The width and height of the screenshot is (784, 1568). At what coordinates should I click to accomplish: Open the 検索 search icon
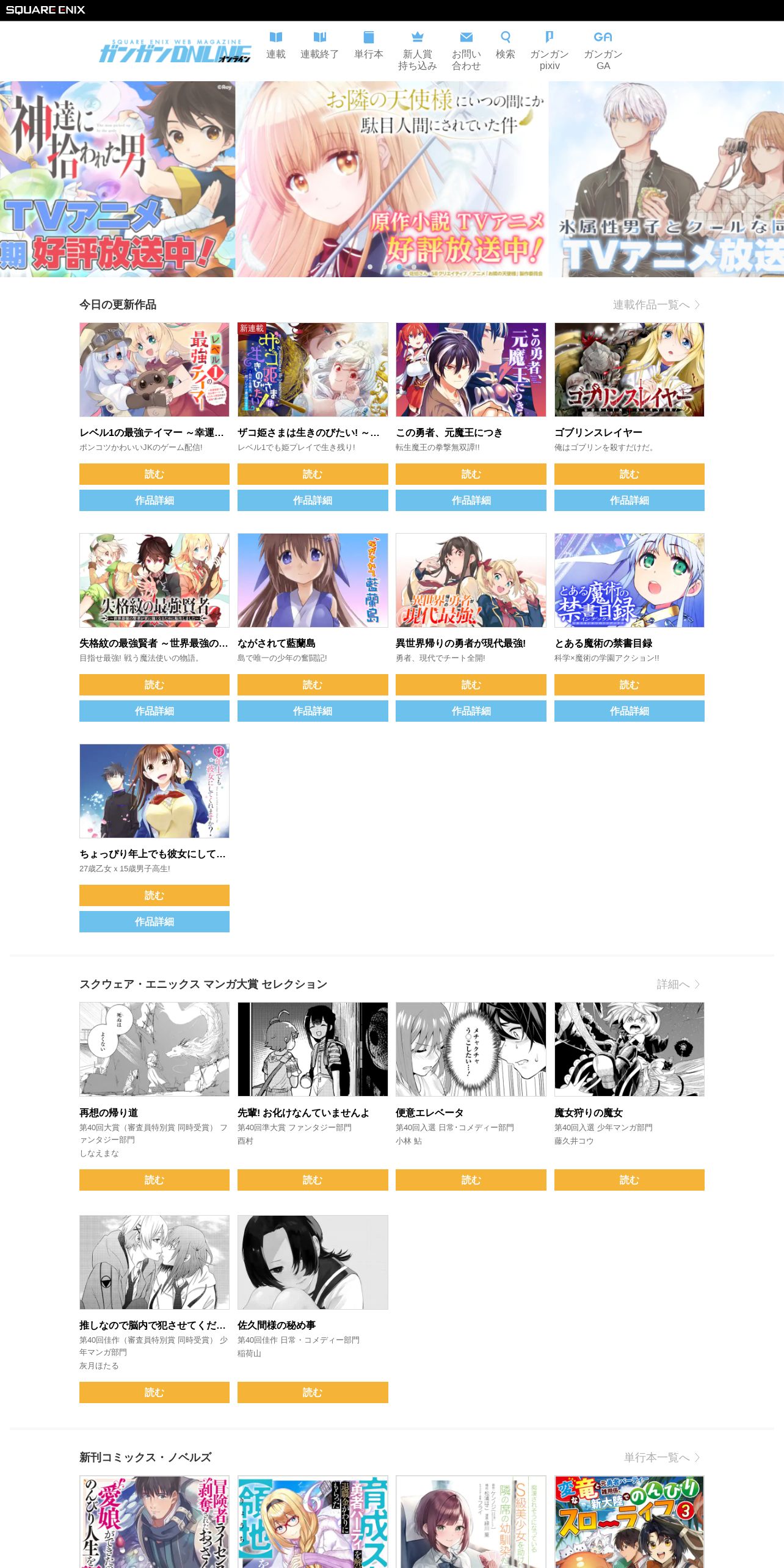point(505,46)
